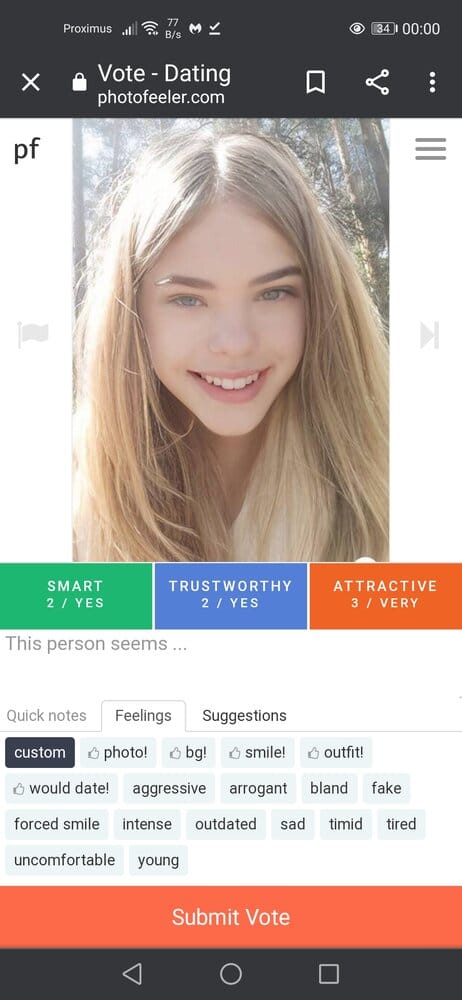Image resolution: width=462 pixels, height=1000 pixels.
Task: Pick the 'forced smile' chip
Action: click(57, 824)
